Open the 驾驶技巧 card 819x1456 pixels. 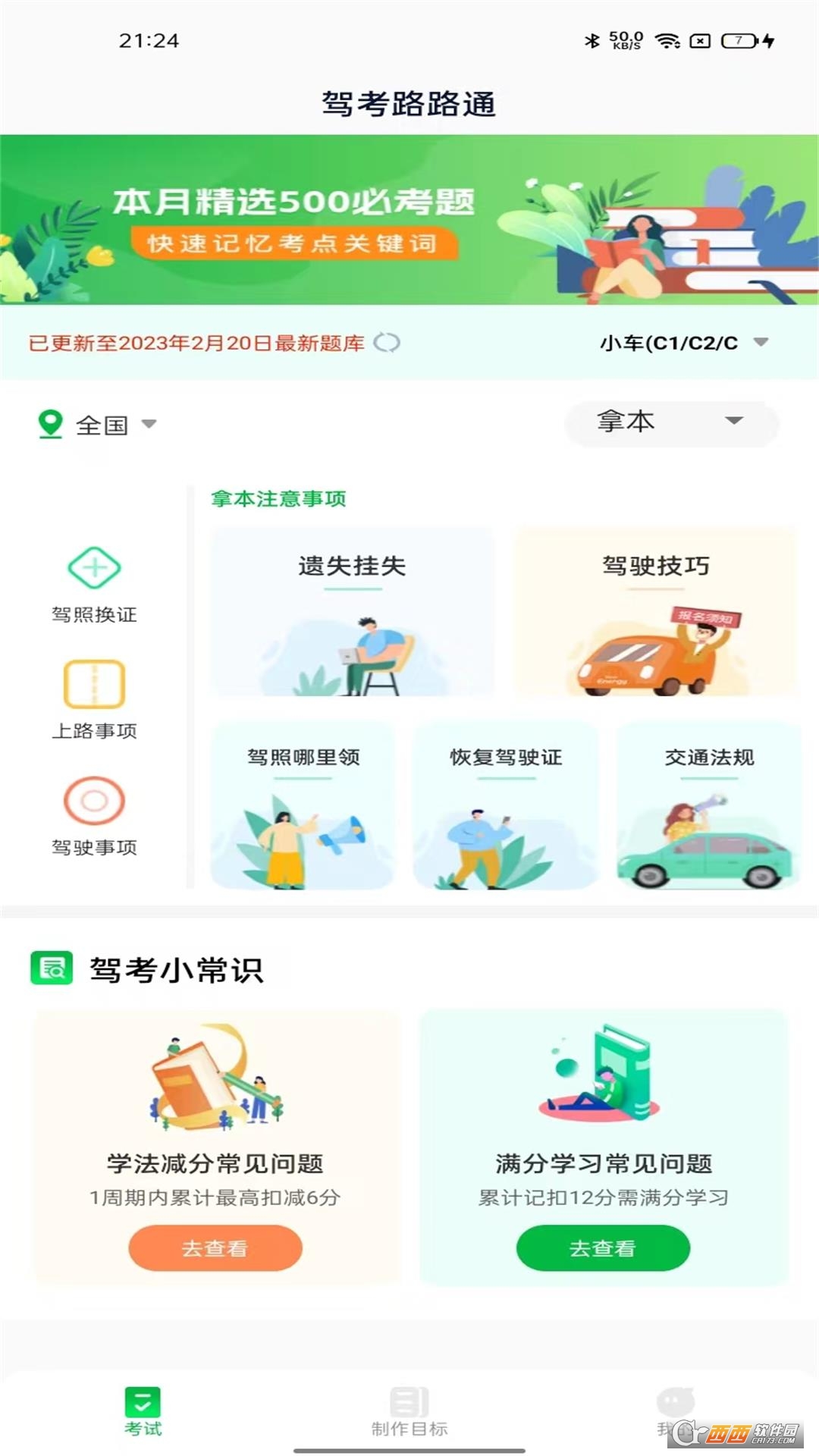[x=656, y=611]
